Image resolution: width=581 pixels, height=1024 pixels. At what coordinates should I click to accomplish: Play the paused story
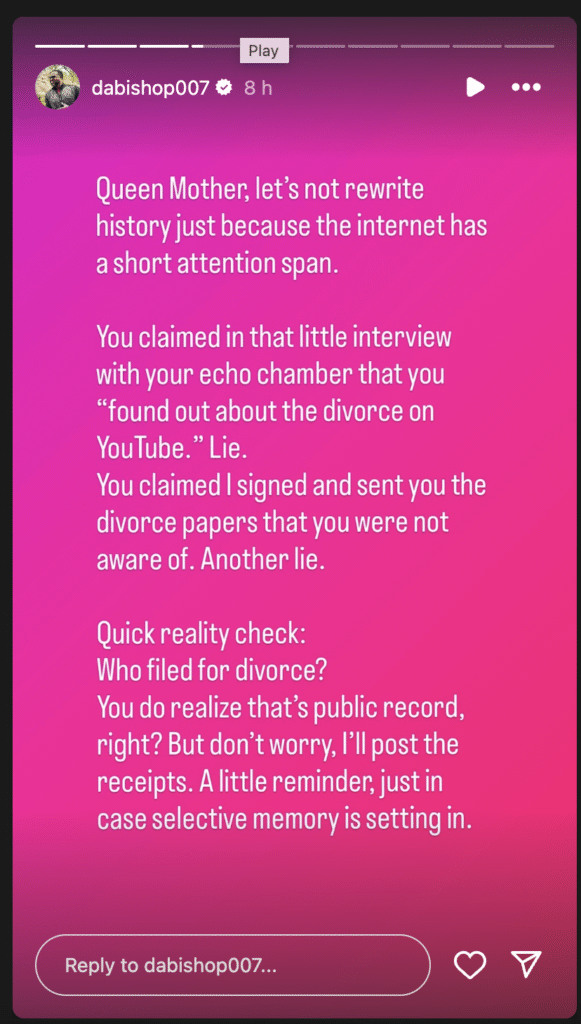[475, 87]
